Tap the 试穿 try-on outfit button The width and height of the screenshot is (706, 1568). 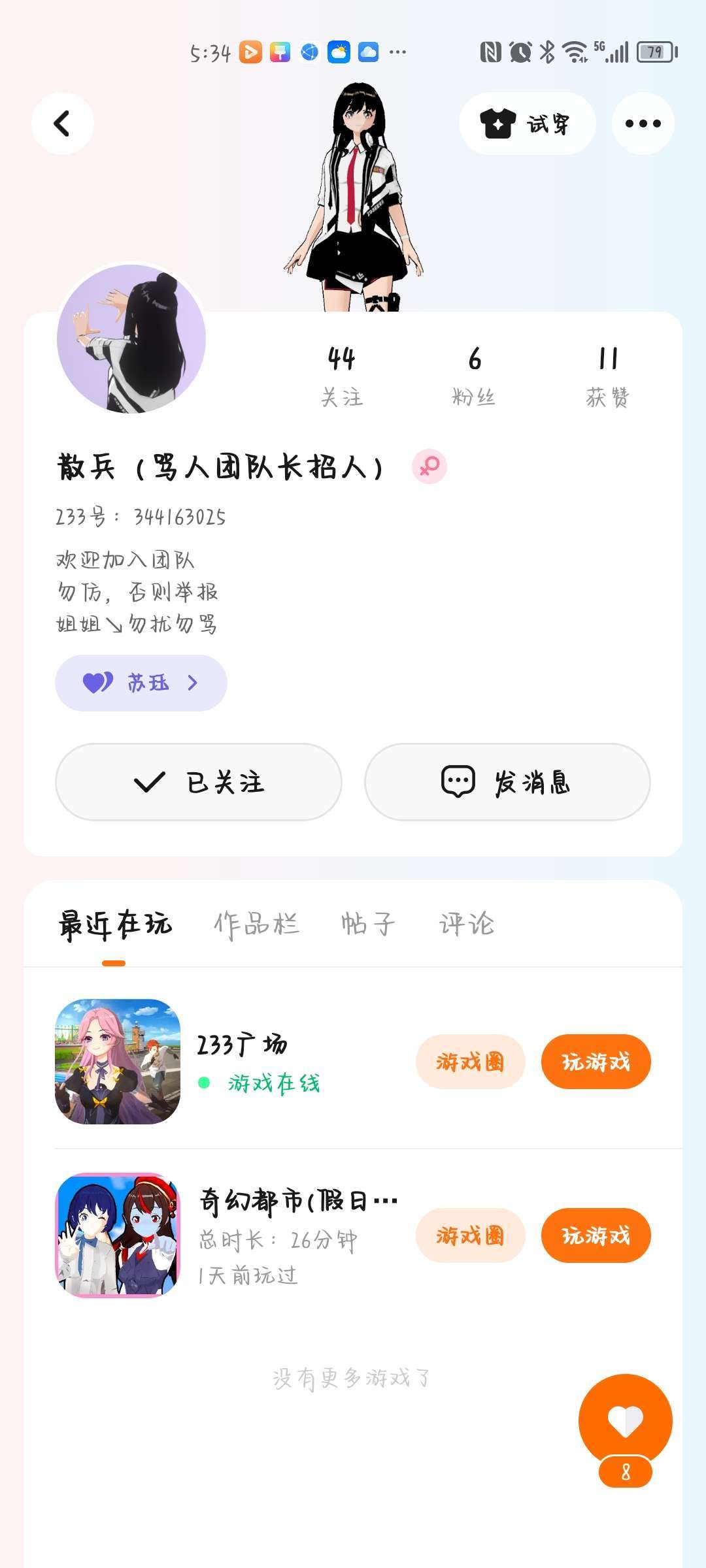527,123
